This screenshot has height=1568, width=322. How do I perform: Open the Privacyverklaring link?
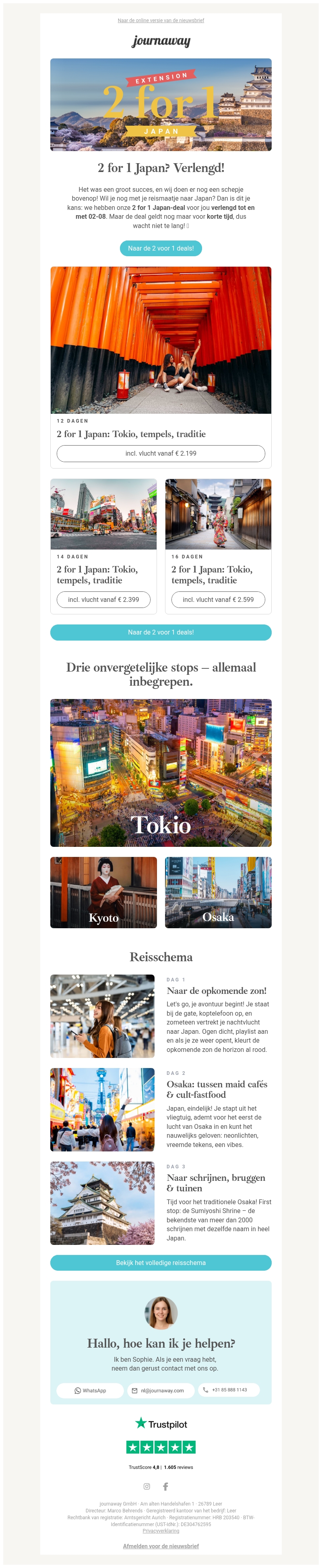(161, 1531)
